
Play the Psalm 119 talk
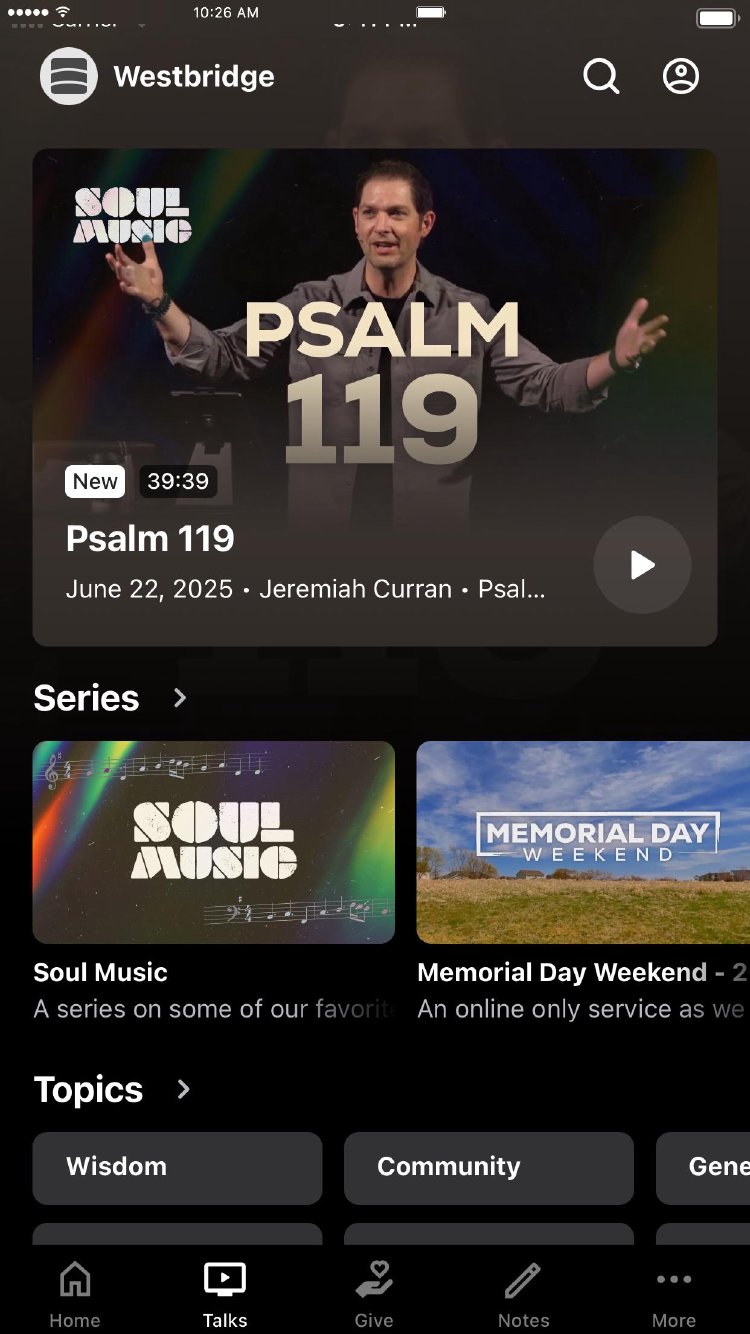tap(642, 565)
